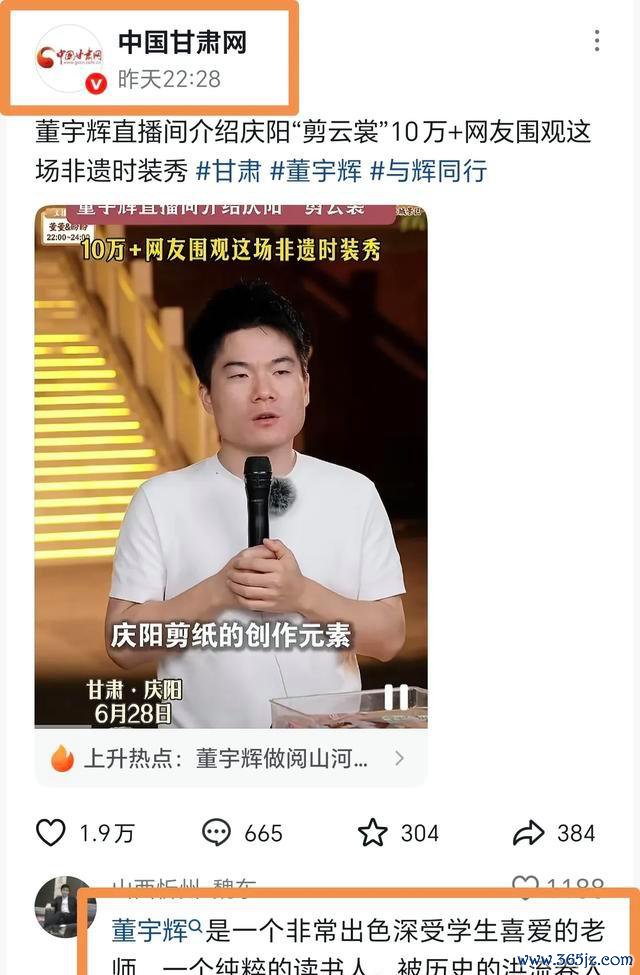Favorite the post via the star icon
The image size is (640, 975).
point(373,832)
